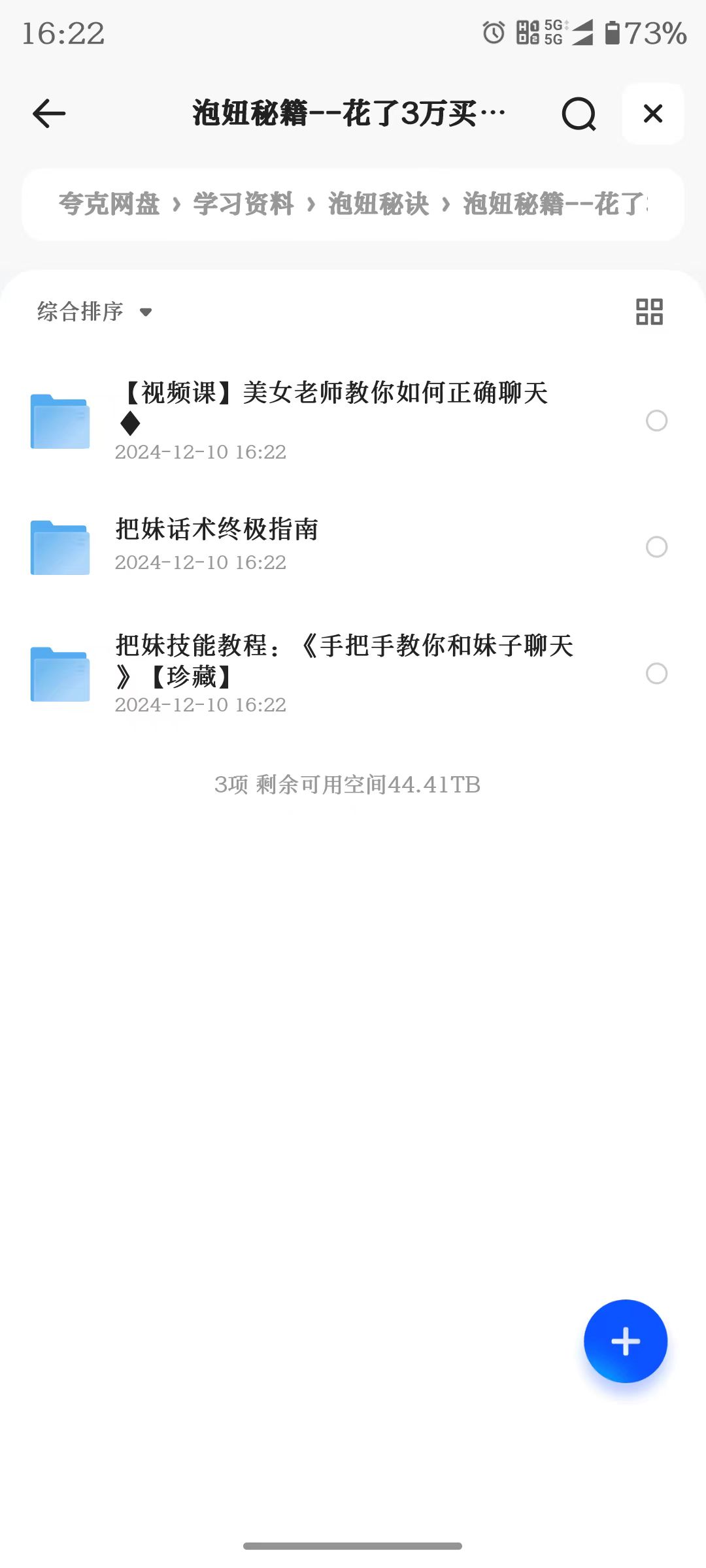The height and width of the screenshot is (1568, 706).
Task: Go to 夸克网盘 root via breadcrumb
Action: pyautogui.click(x=109, y=204)
